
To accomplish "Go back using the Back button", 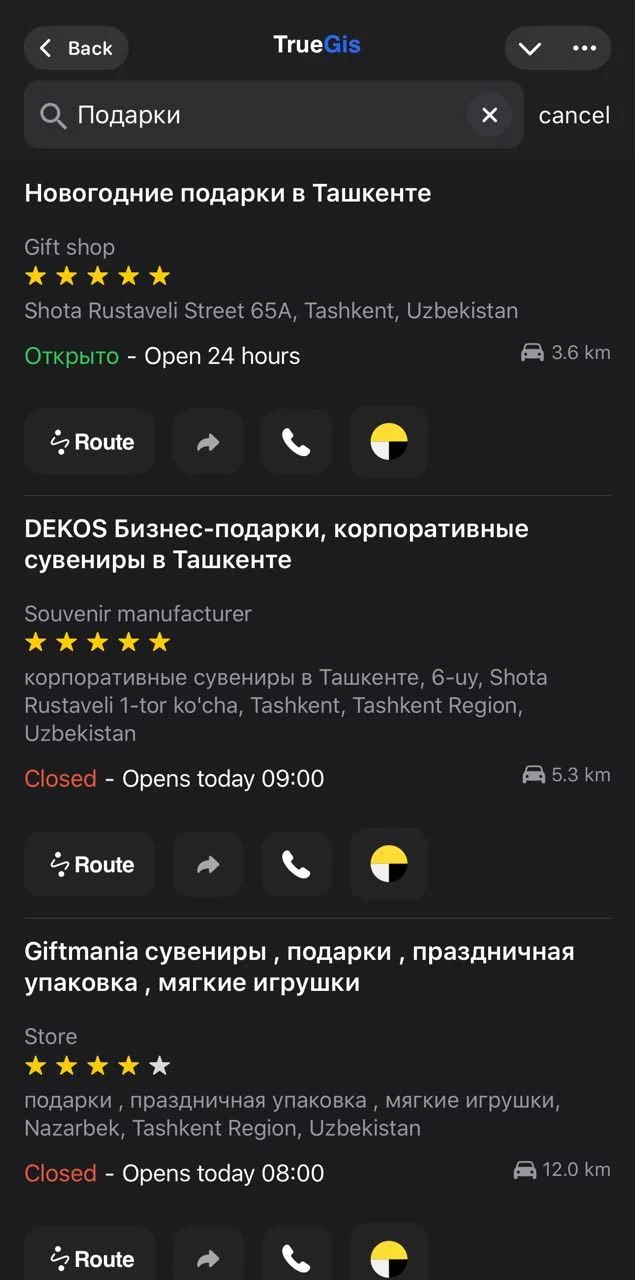I will tap(76, 48).
